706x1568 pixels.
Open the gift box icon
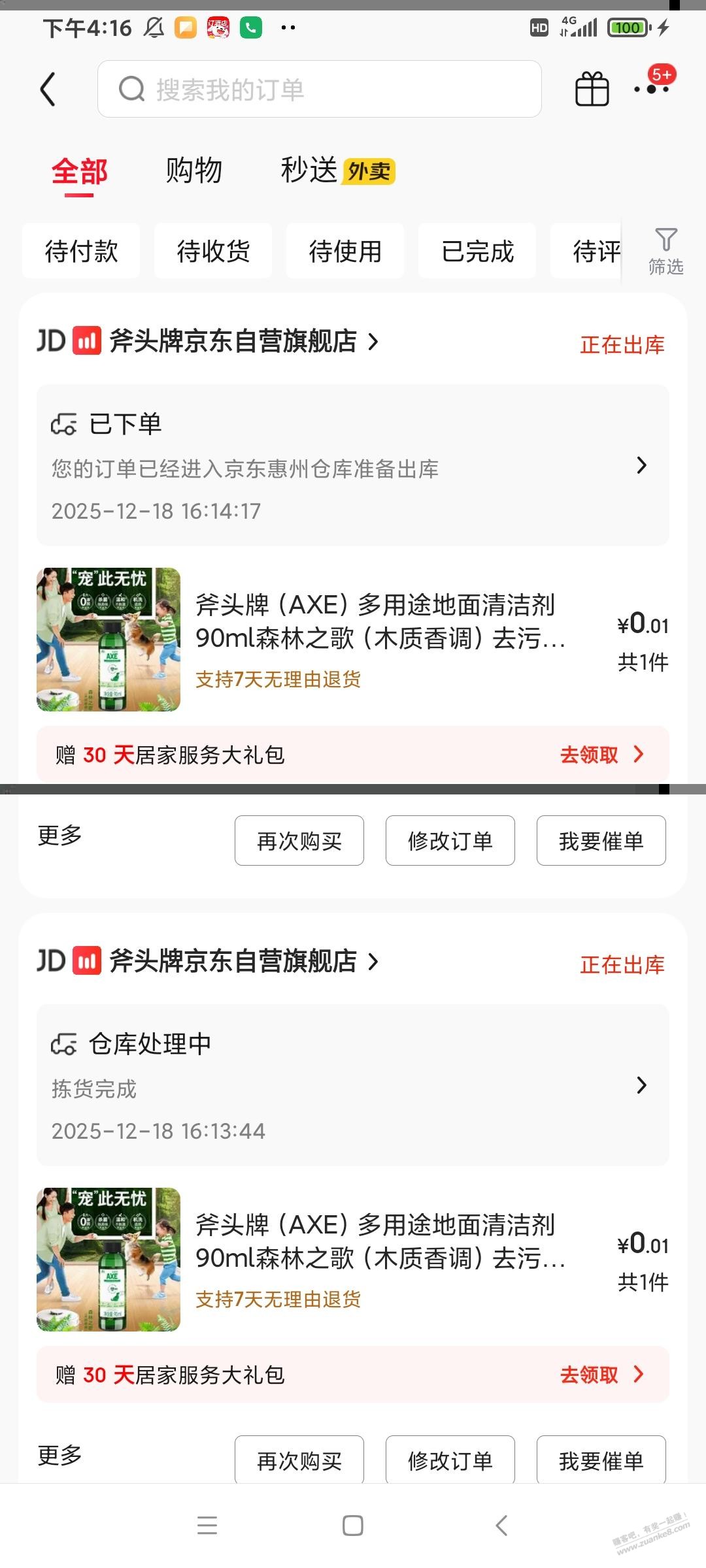pyautogui.click(x=592, y=89)
